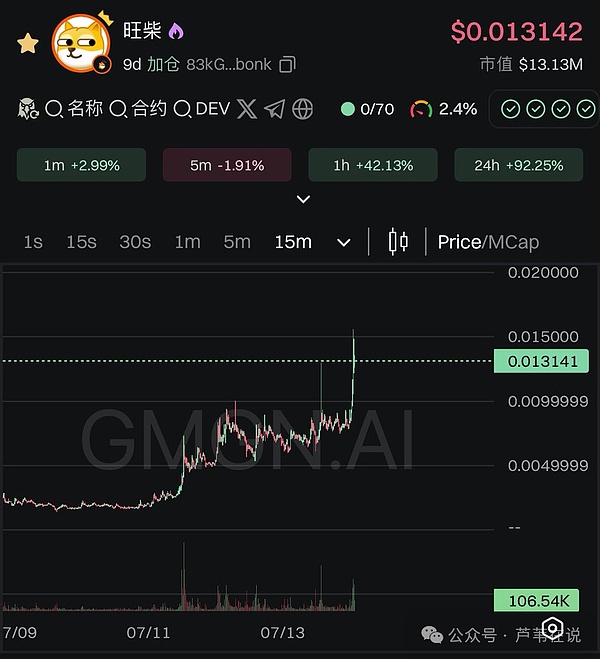Search the token by 合约
The height and width of the screenshot is (659, 600).
click(x=139, y=109)
